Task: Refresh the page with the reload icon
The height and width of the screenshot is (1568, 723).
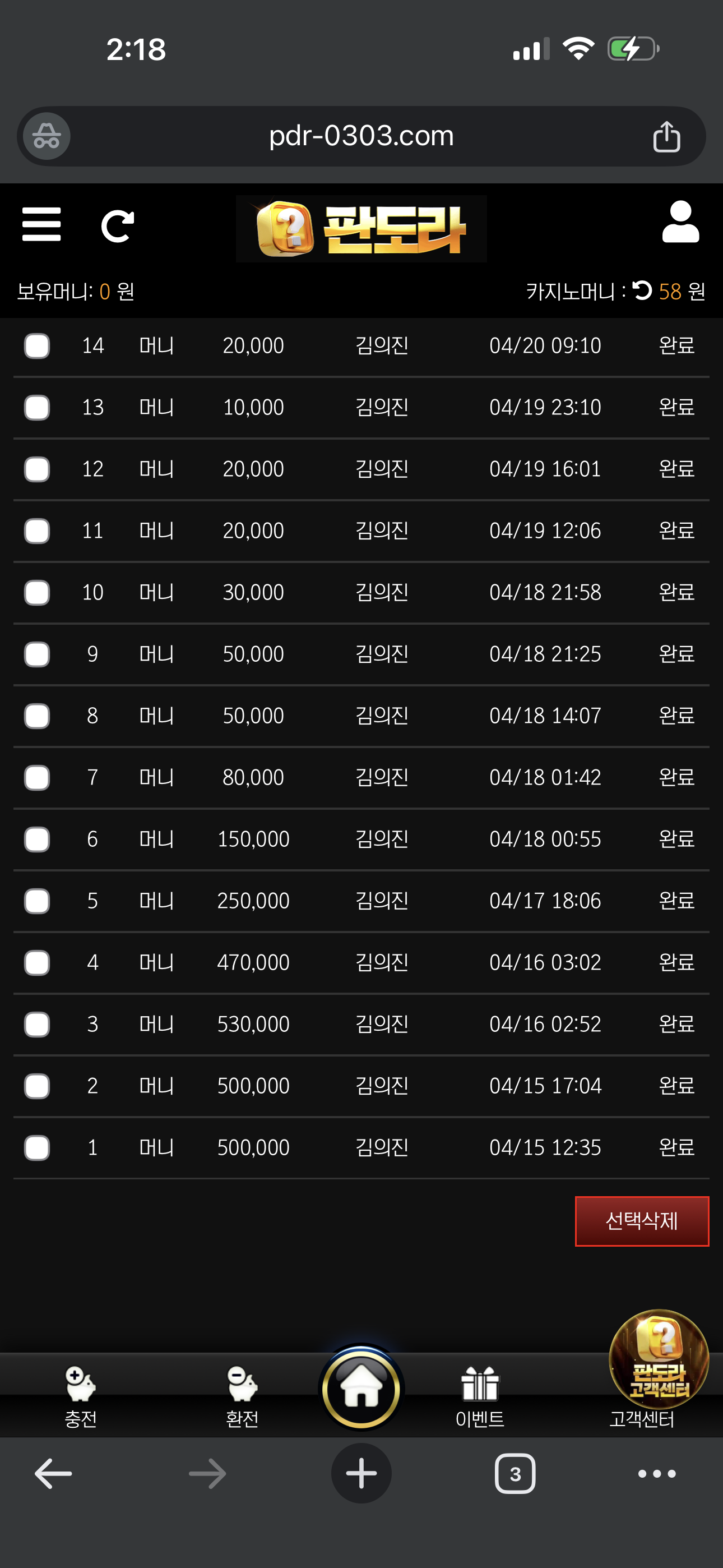Action: tap(117, 227)
